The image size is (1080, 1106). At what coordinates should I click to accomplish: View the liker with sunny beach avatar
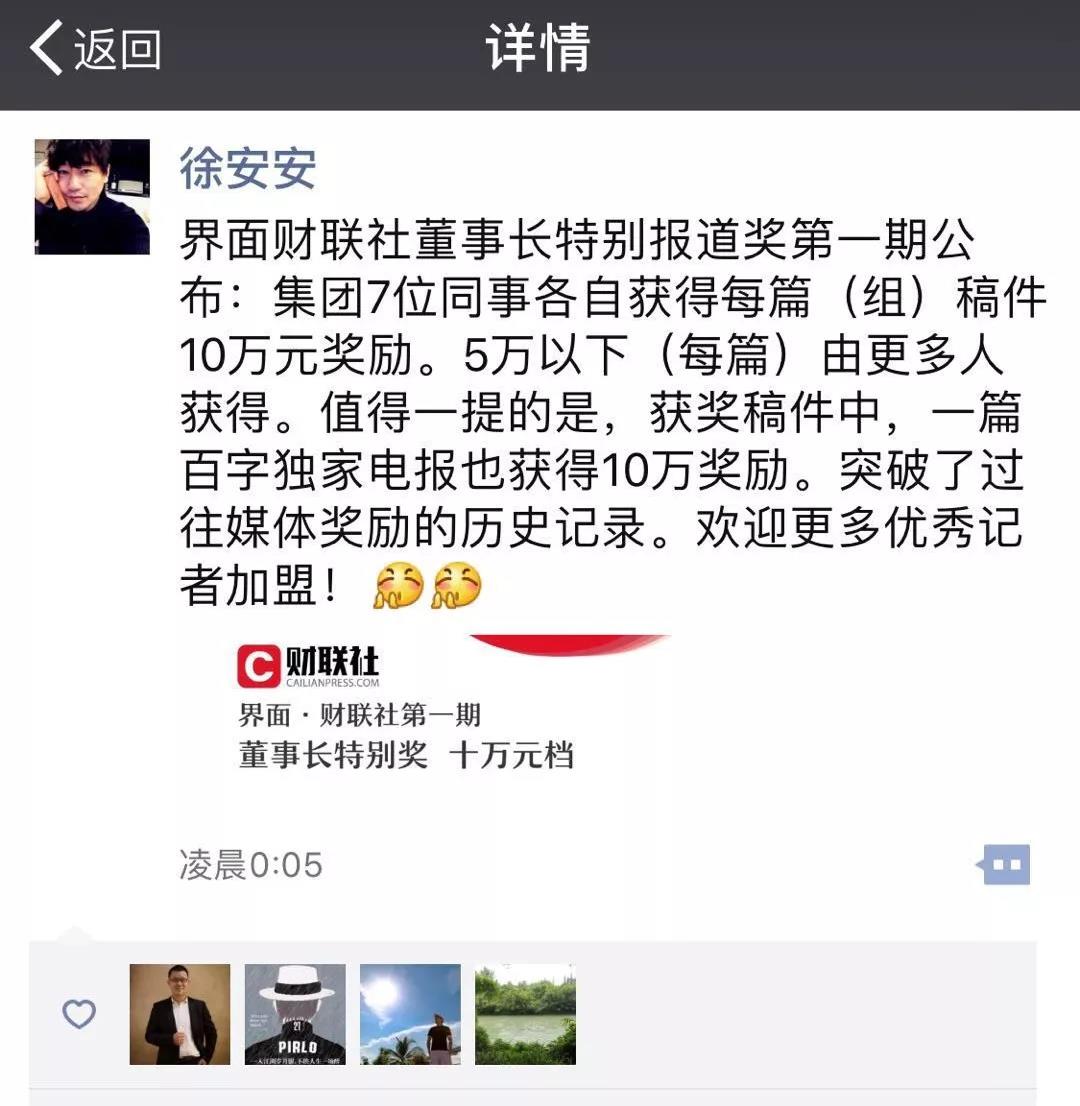tap(410, 1014)
